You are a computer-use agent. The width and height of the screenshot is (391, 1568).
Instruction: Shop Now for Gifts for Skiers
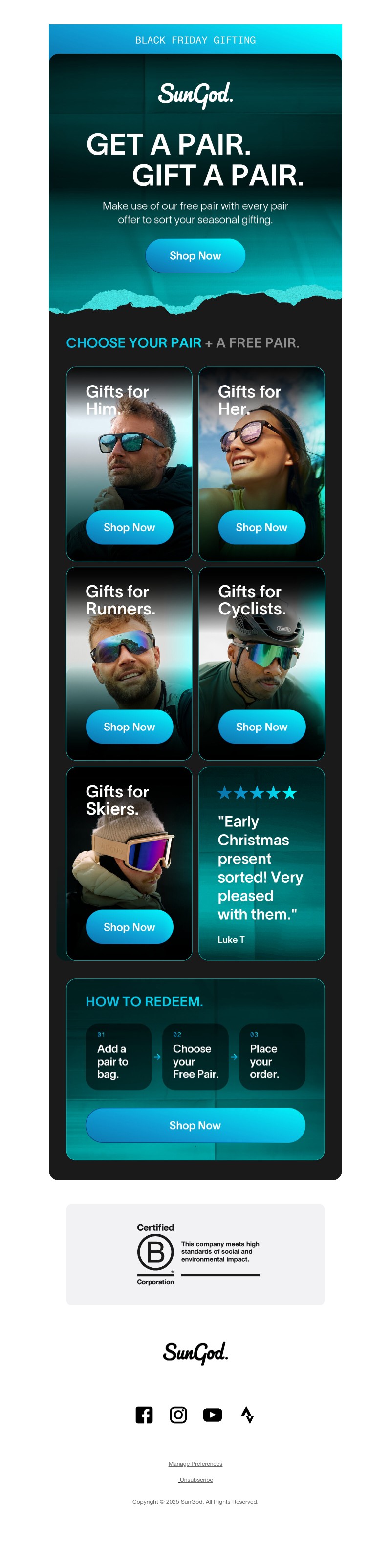pyautogui.click(x=130, y=927)
